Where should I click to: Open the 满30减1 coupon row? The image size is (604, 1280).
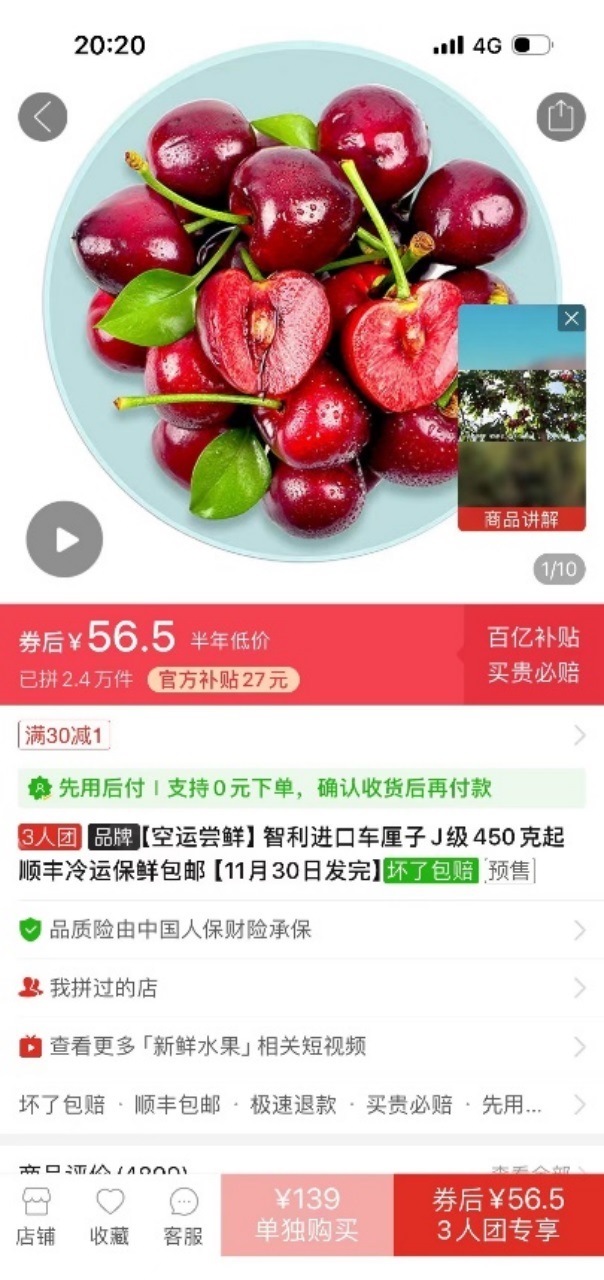[x=302, y=736]
